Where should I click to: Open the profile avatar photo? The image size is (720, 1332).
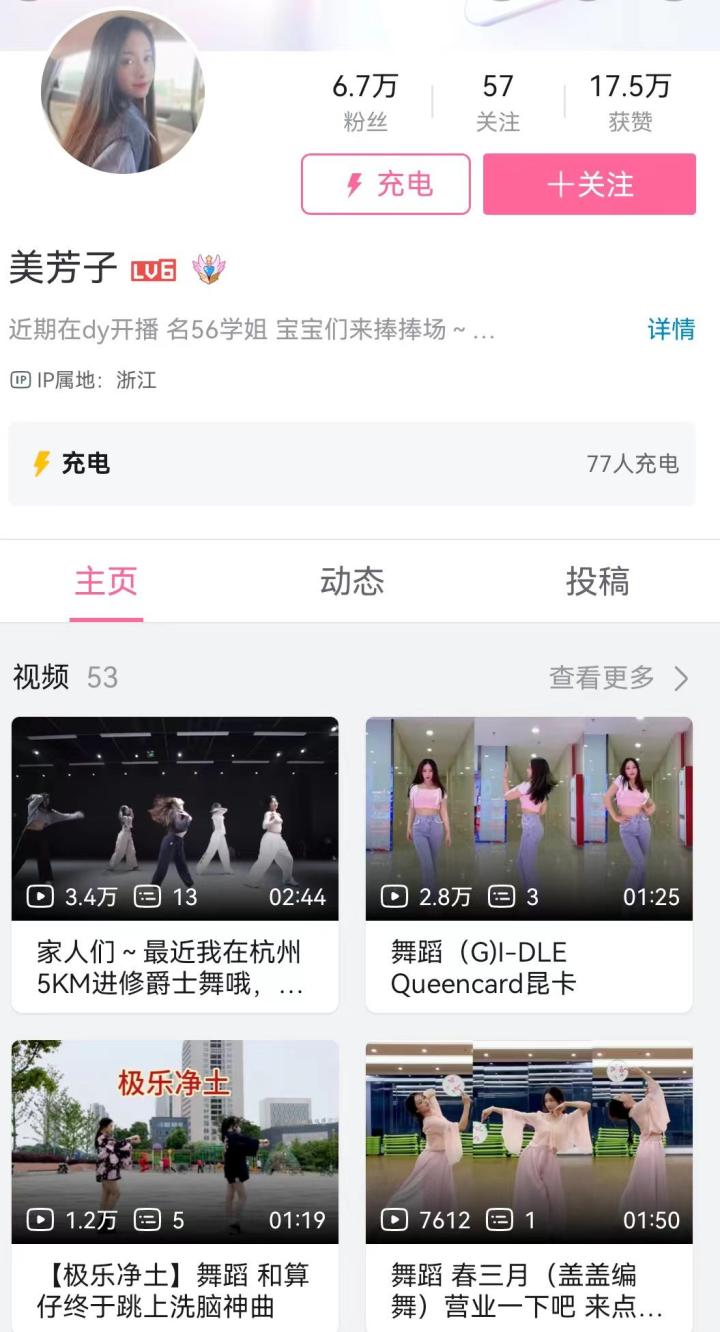(x=122, y=92)
